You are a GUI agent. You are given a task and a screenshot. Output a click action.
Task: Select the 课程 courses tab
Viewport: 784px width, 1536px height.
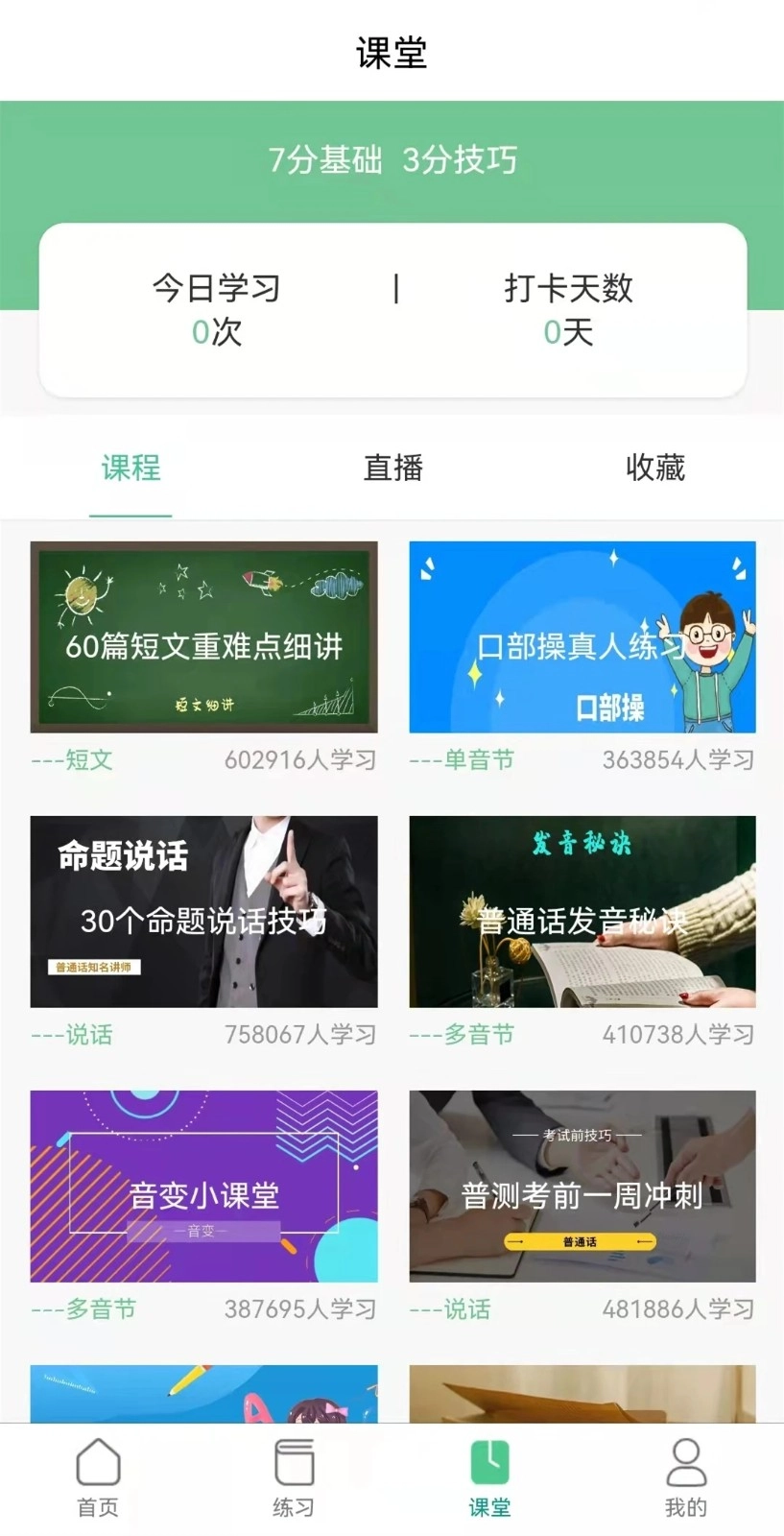click(131, 468)
